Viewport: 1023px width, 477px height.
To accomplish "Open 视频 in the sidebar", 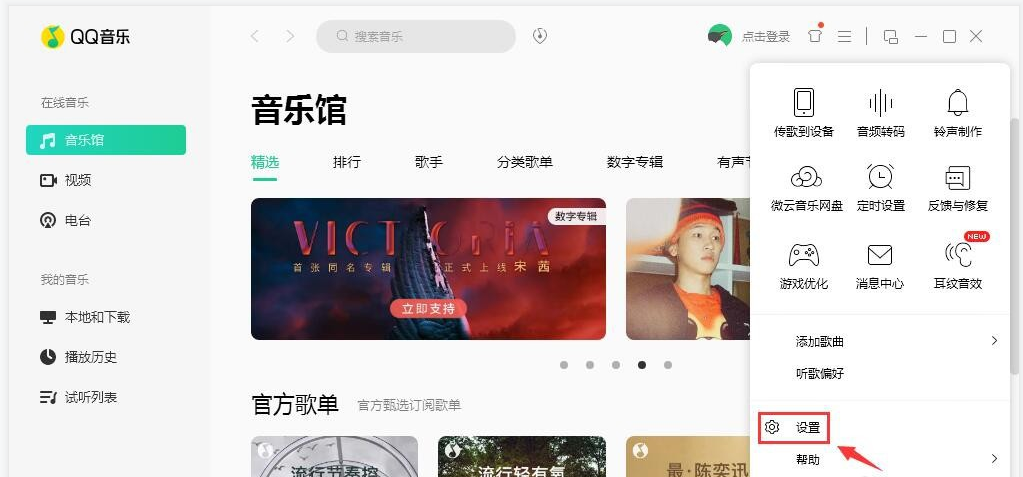I will tap(78, 180).
